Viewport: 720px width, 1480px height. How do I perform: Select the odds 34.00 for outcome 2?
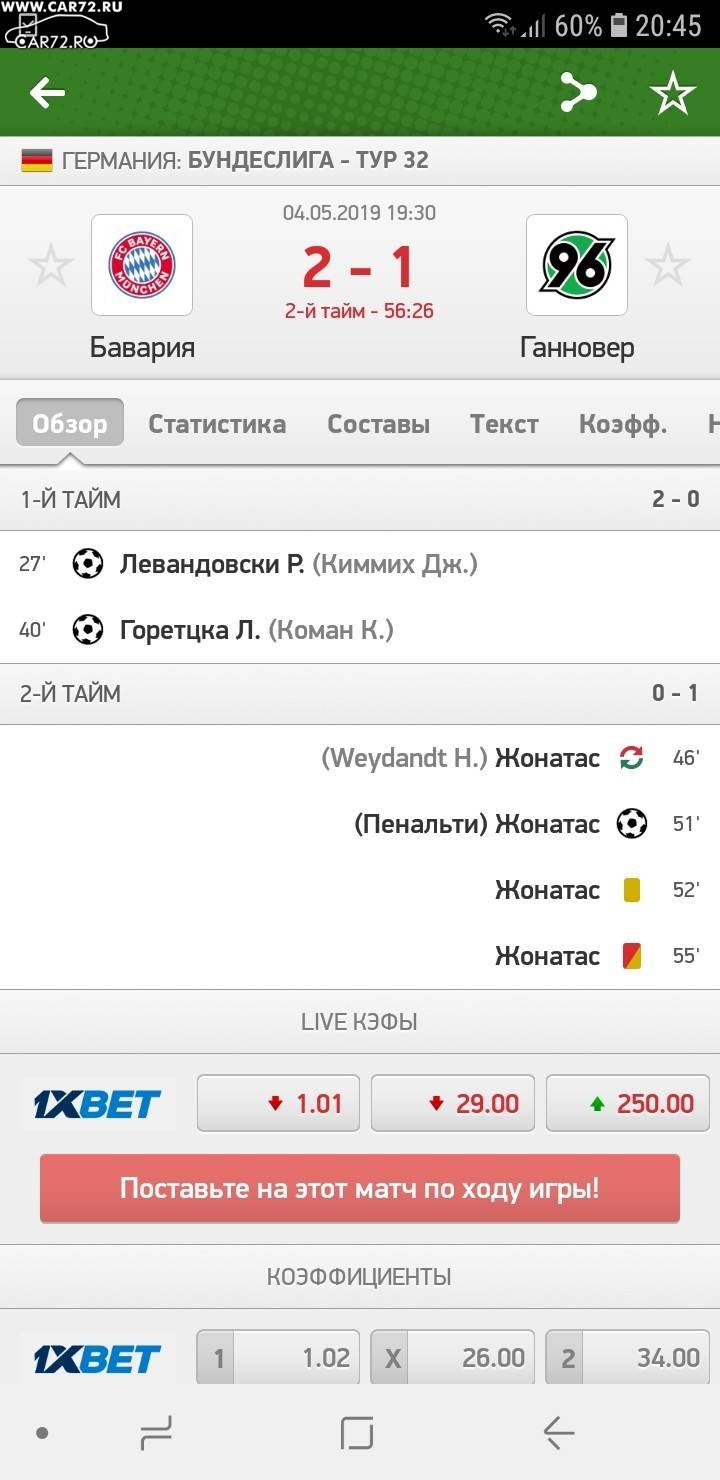(x=628, y=1357)
